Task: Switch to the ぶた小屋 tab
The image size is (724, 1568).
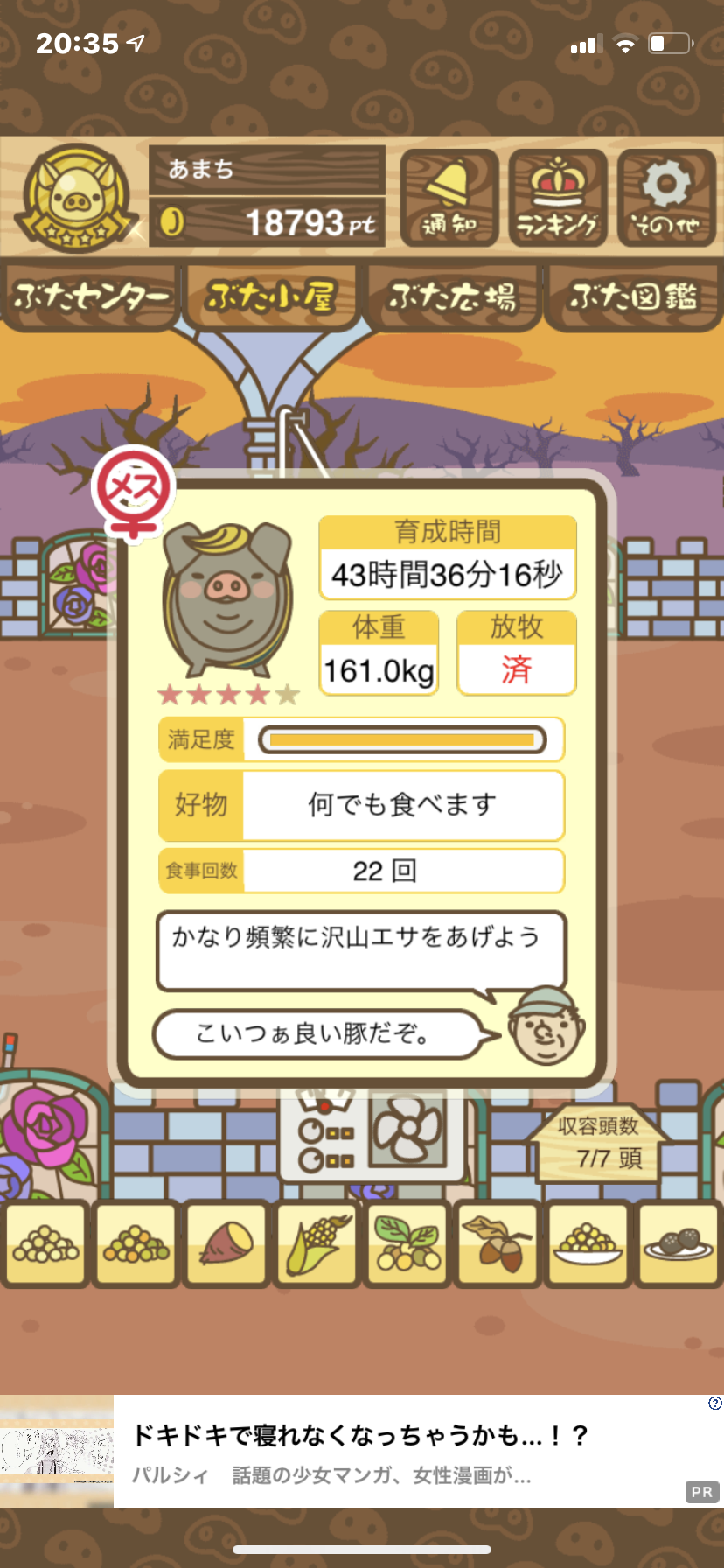Action: coord(272,297)
